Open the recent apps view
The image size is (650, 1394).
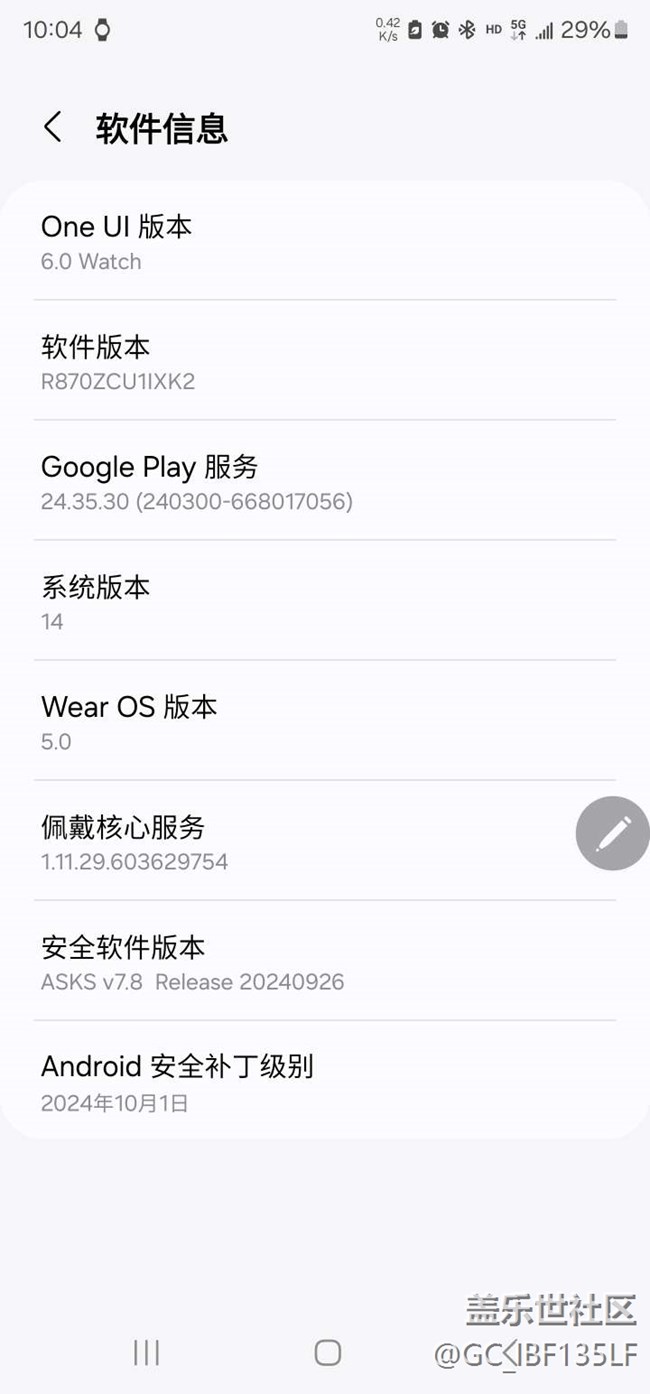(x=146, y=1353)
